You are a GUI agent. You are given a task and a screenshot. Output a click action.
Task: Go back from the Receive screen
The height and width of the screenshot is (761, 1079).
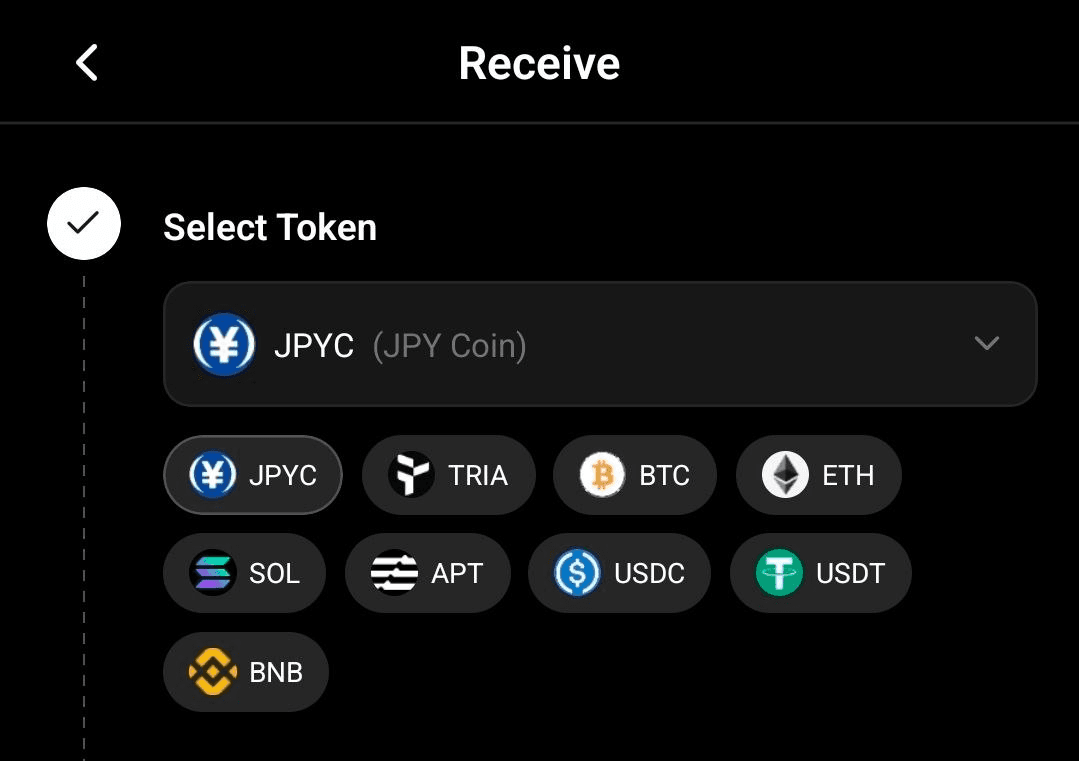point(87,63)
